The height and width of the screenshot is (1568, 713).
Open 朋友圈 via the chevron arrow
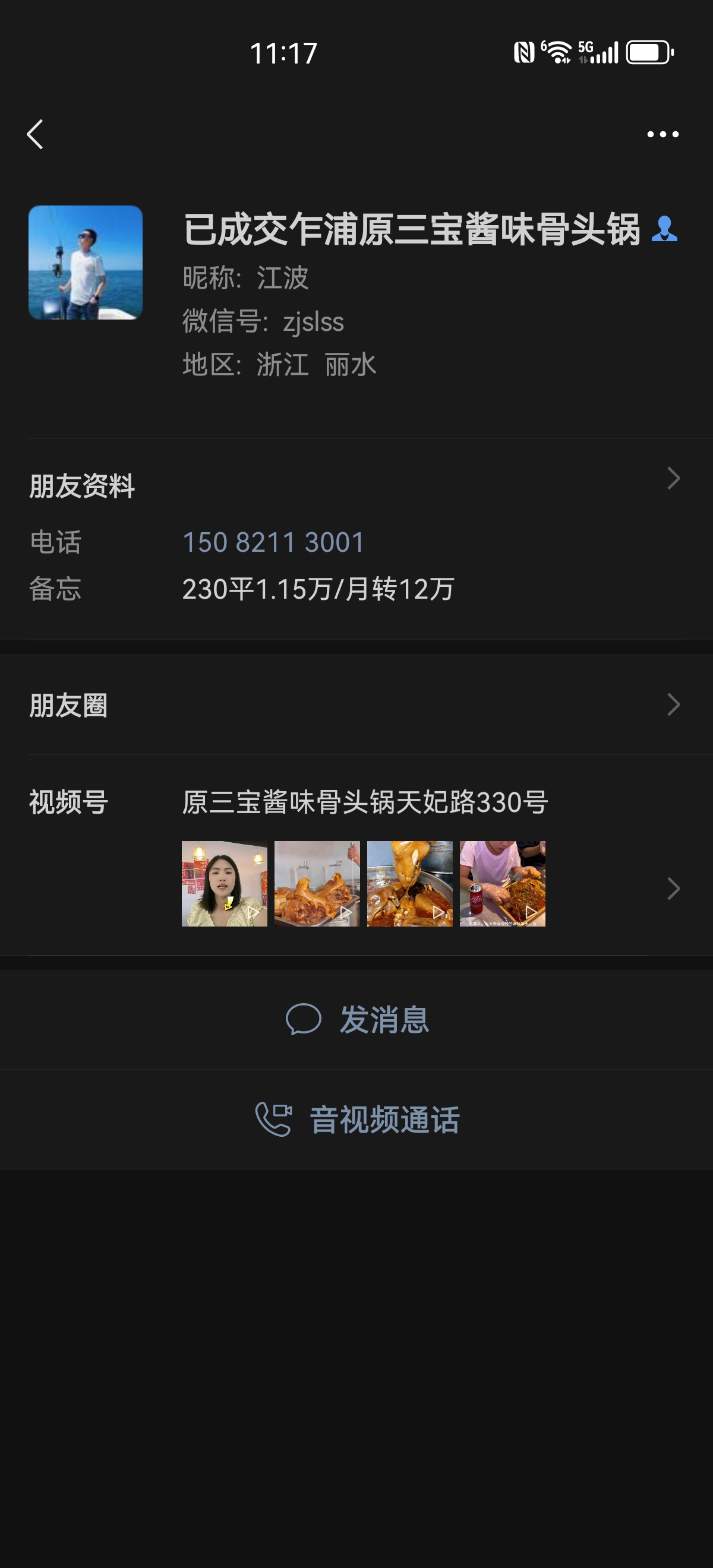[x=673, y=705]
